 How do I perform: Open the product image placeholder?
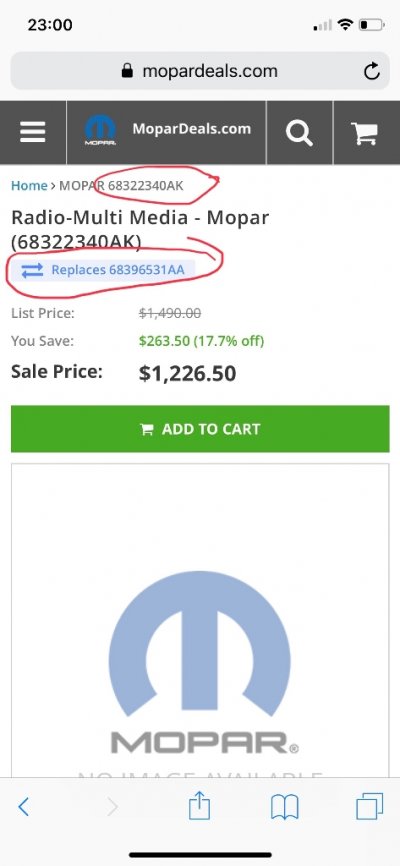pyautogui.click(x=200, y=620)
